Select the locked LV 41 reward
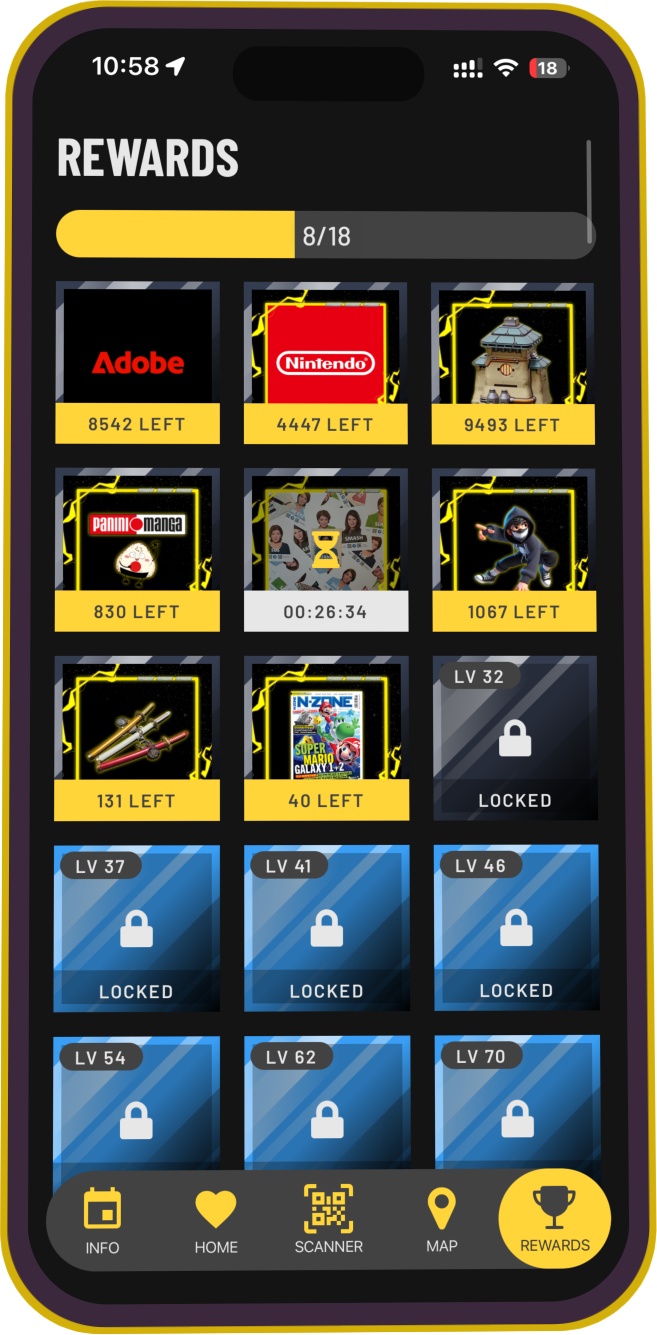The height and width of the screenshot is (1335, 657). [x=326, y=928]
